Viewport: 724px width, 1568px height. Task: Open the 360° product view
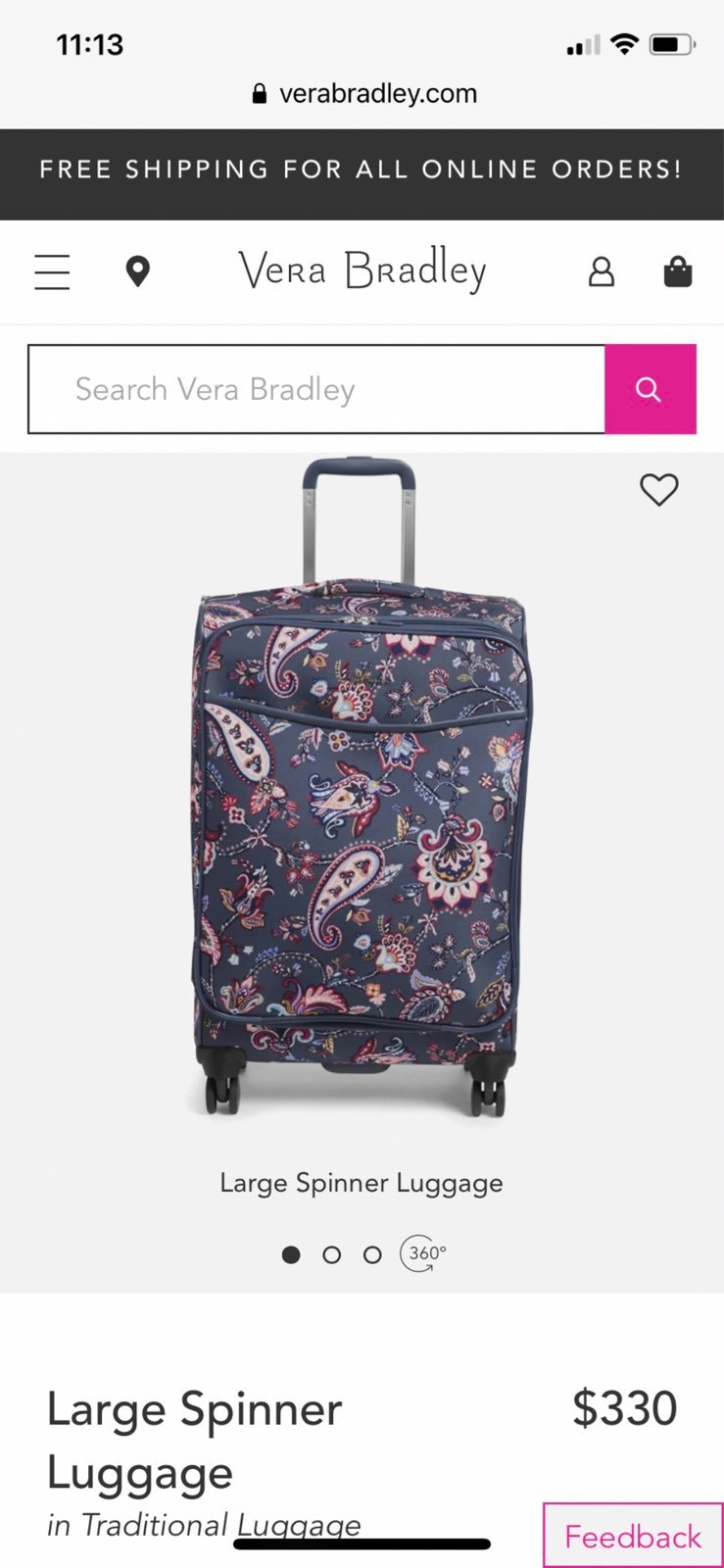point(423,1253)
